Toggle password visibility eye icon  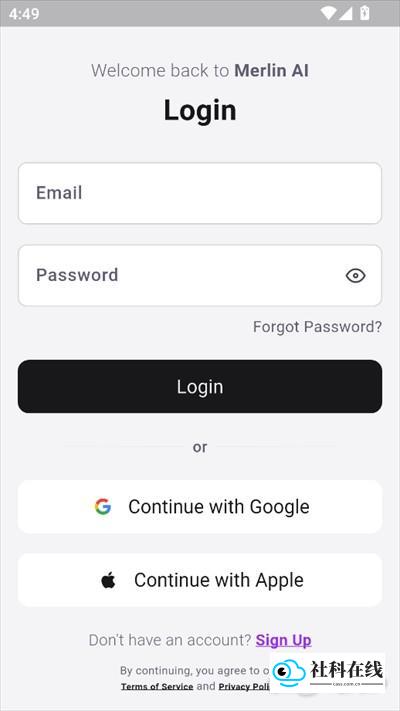(x=356, y=276)
